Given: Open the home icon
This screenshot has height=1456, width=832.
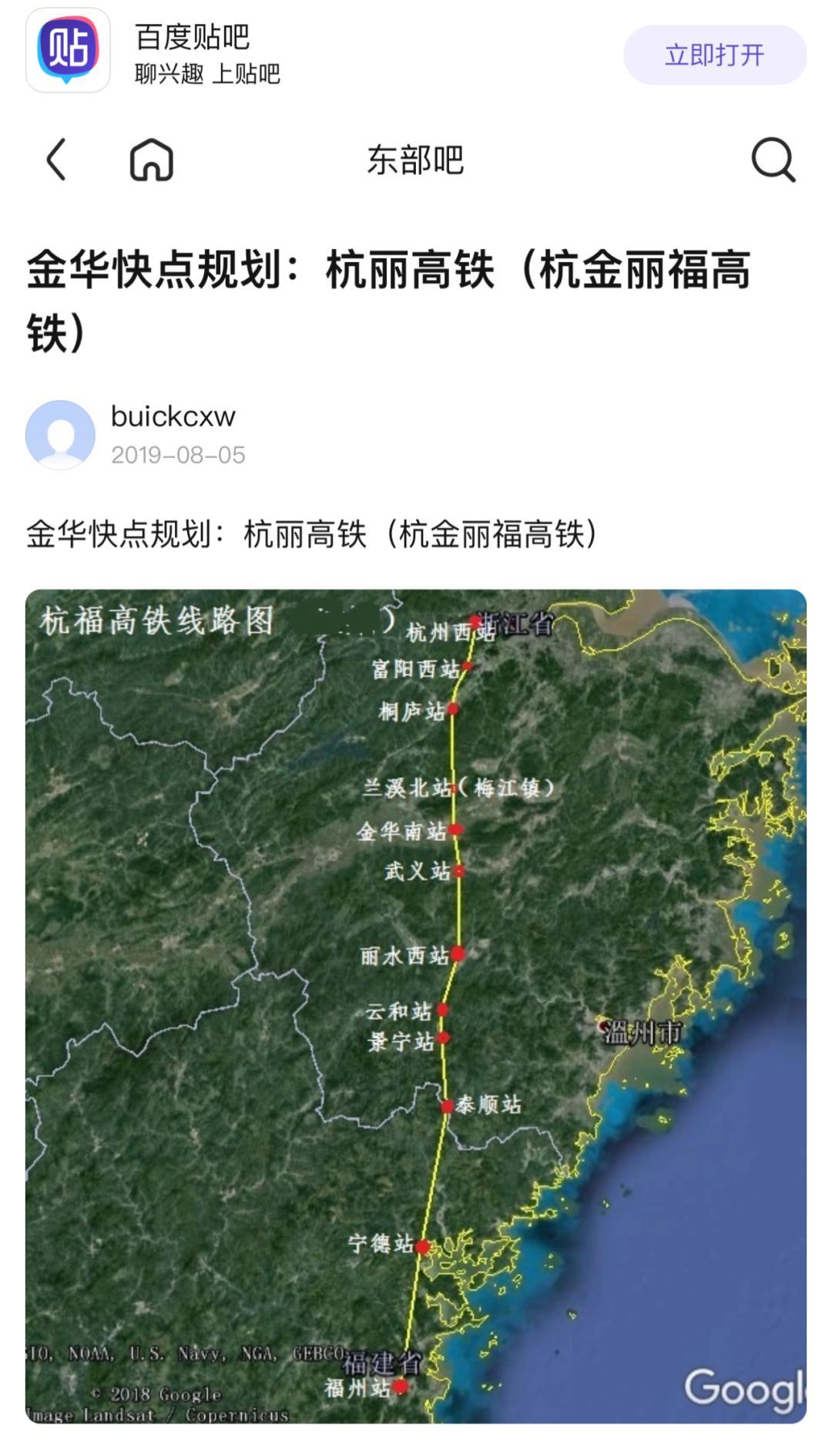Looking at the screenshot, I should pos(151,160).
